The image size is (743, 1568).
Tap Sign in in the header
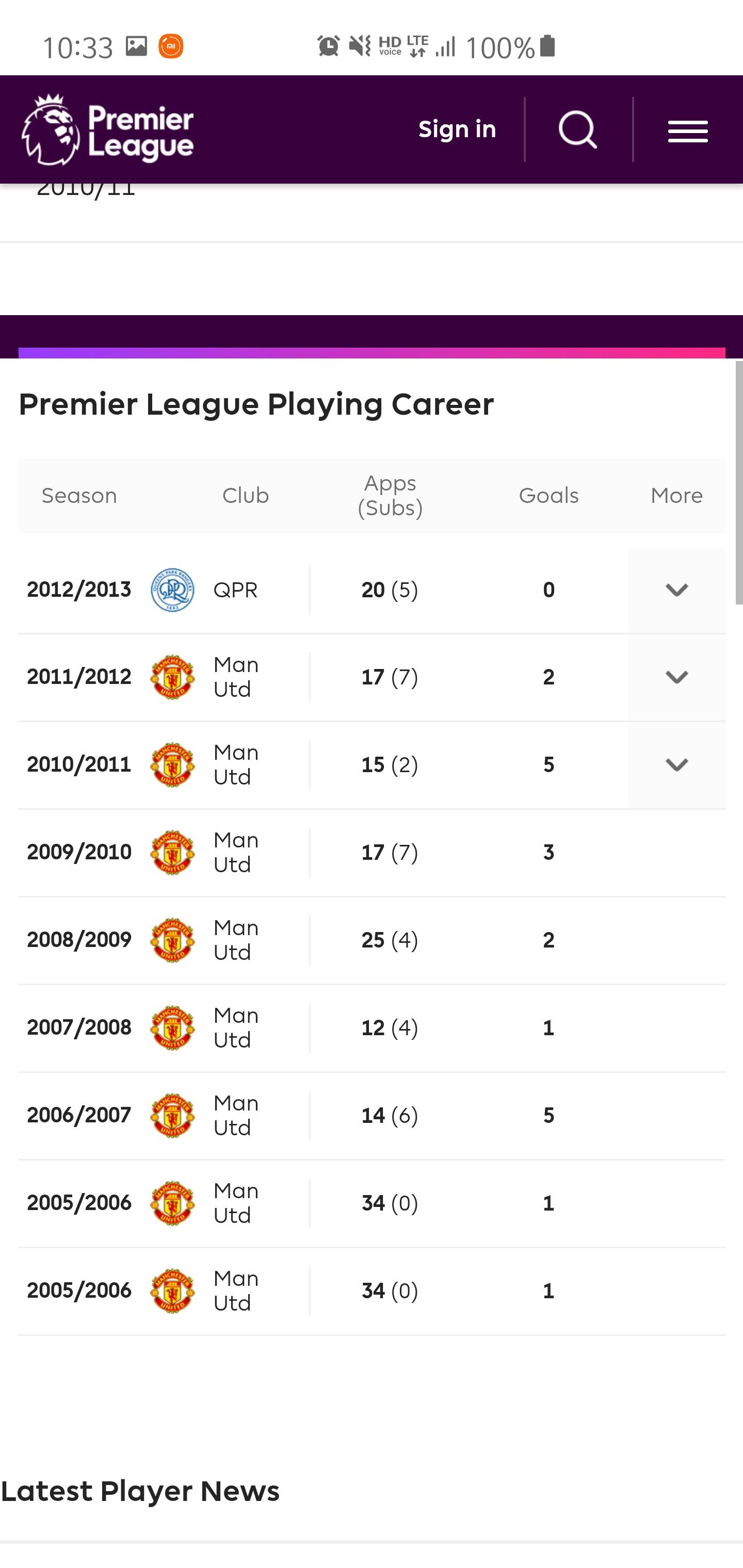[457, 129]
